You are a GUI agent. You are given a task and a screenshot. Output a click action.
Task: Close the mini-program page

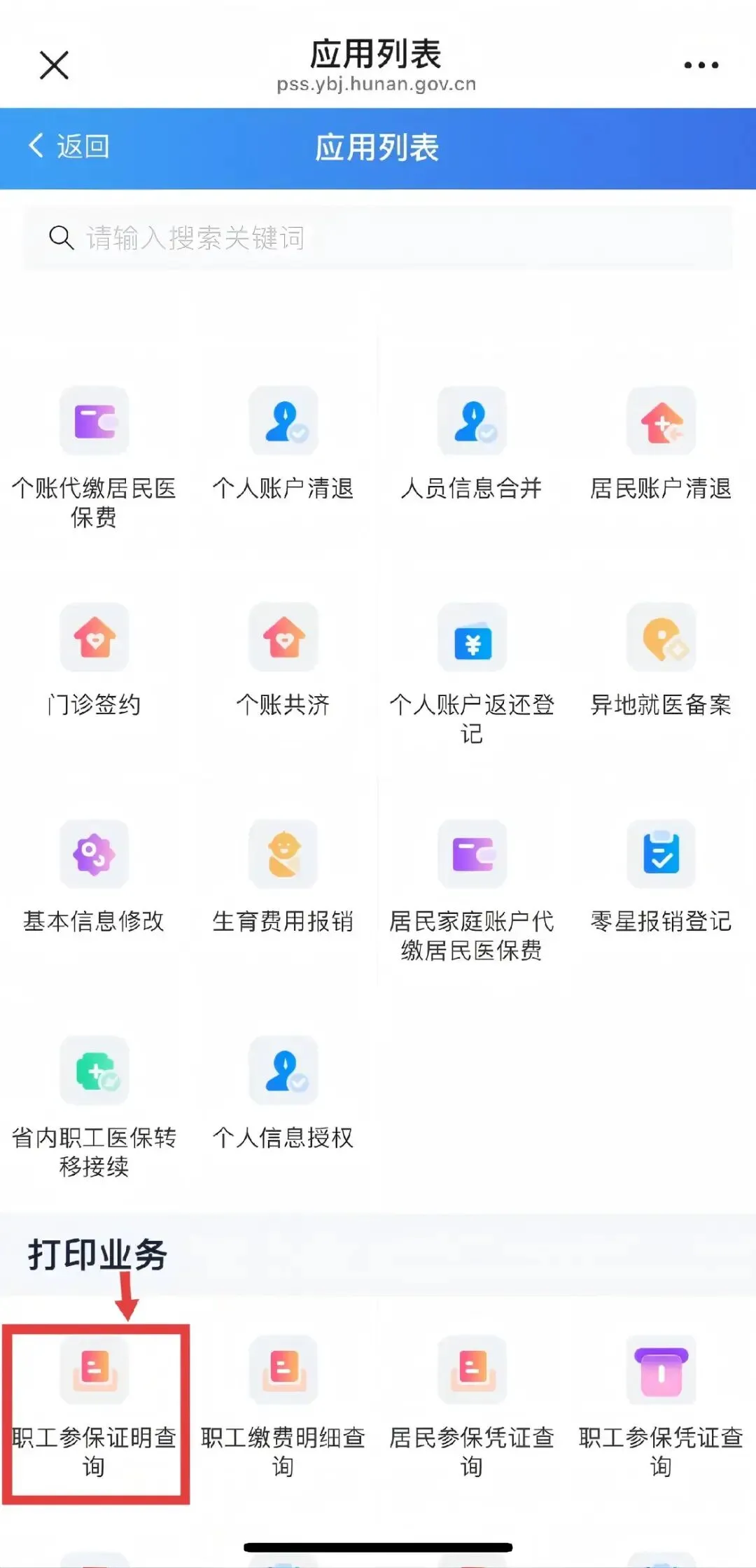point(54,65)
